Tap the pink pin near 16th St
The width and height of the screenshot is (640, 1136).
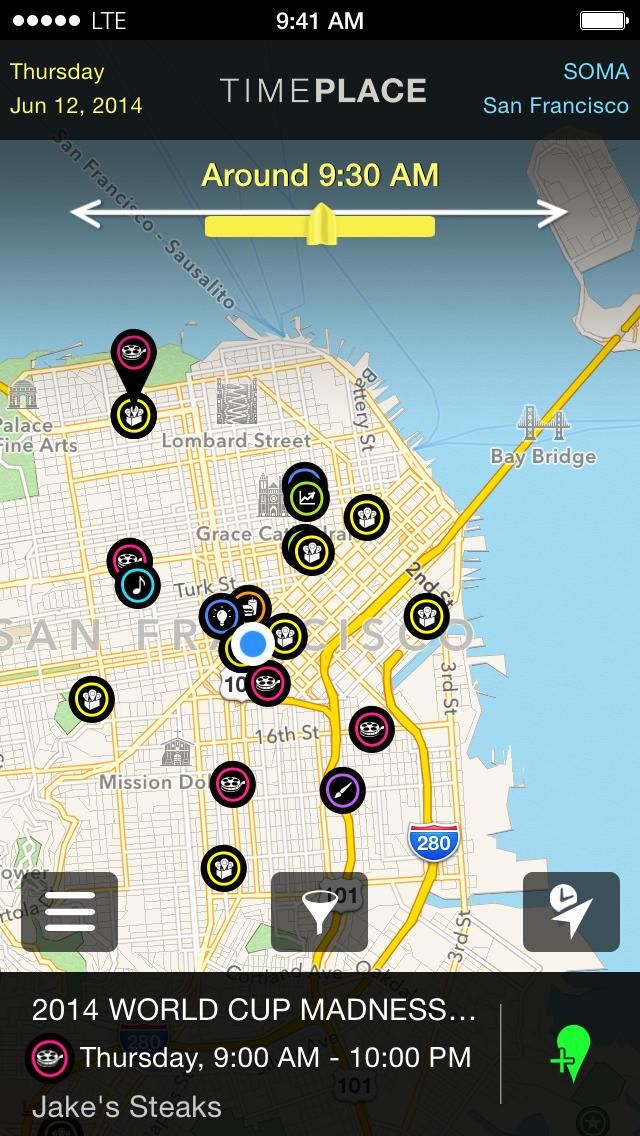[x=371, y=729]
